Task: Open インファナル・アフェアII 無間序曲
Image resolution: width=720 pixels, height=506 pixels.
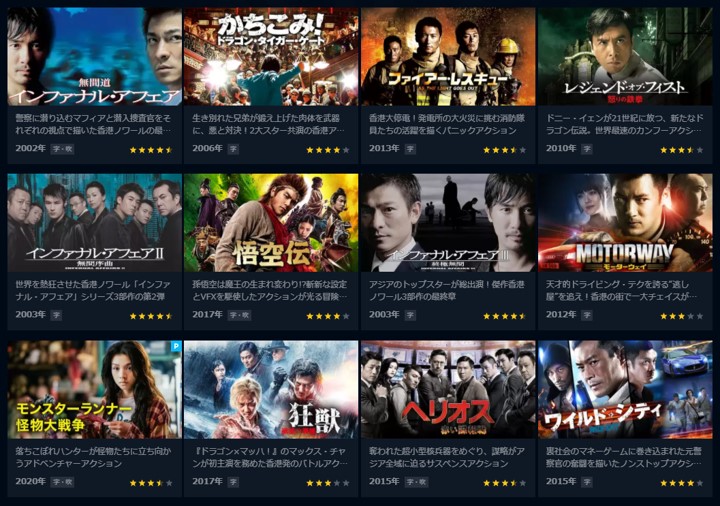Action: click(94, 222)
